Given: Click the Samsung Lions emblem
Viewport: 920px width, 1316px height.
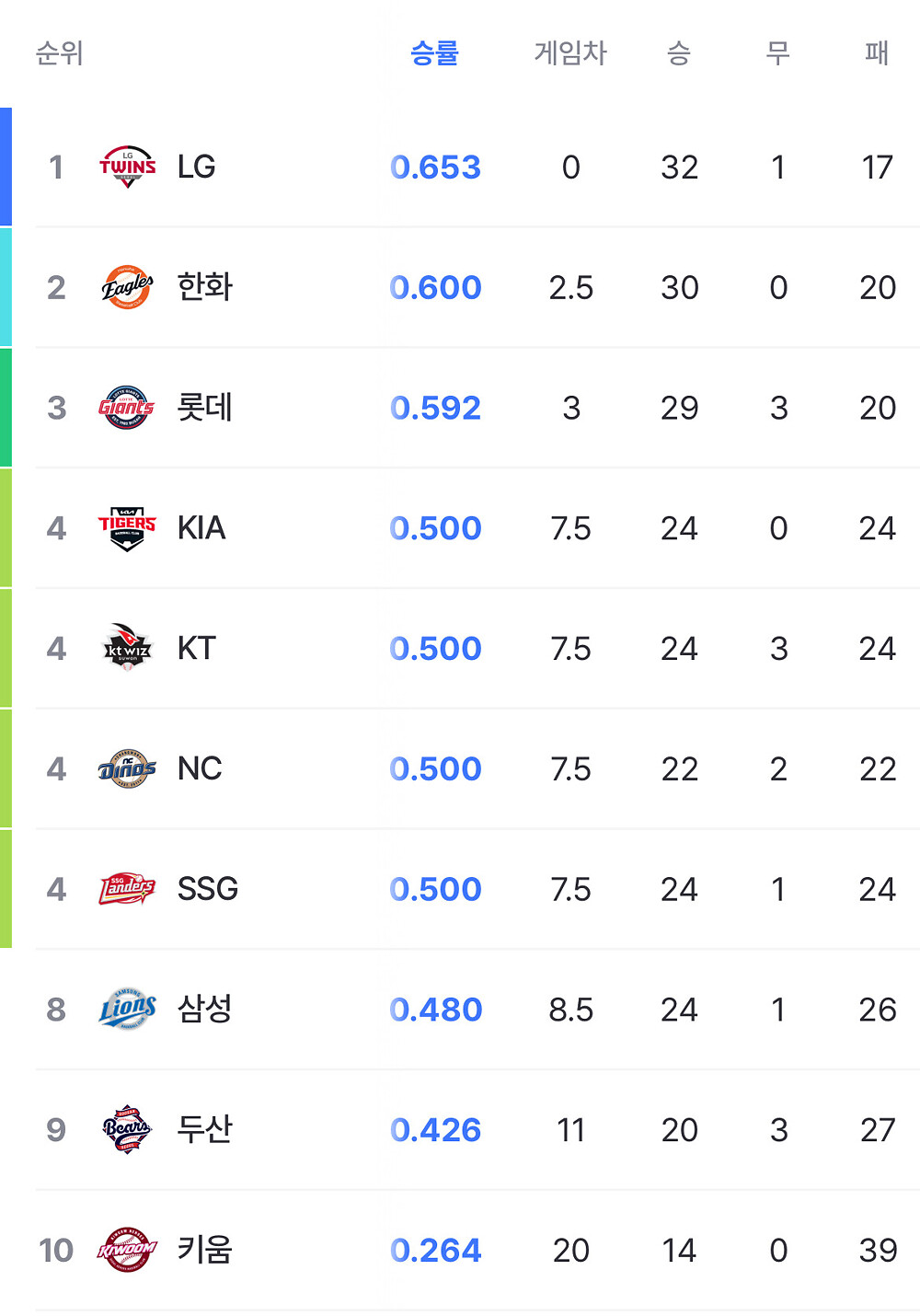Looking at the screenshot, I should click(126, 1009).
